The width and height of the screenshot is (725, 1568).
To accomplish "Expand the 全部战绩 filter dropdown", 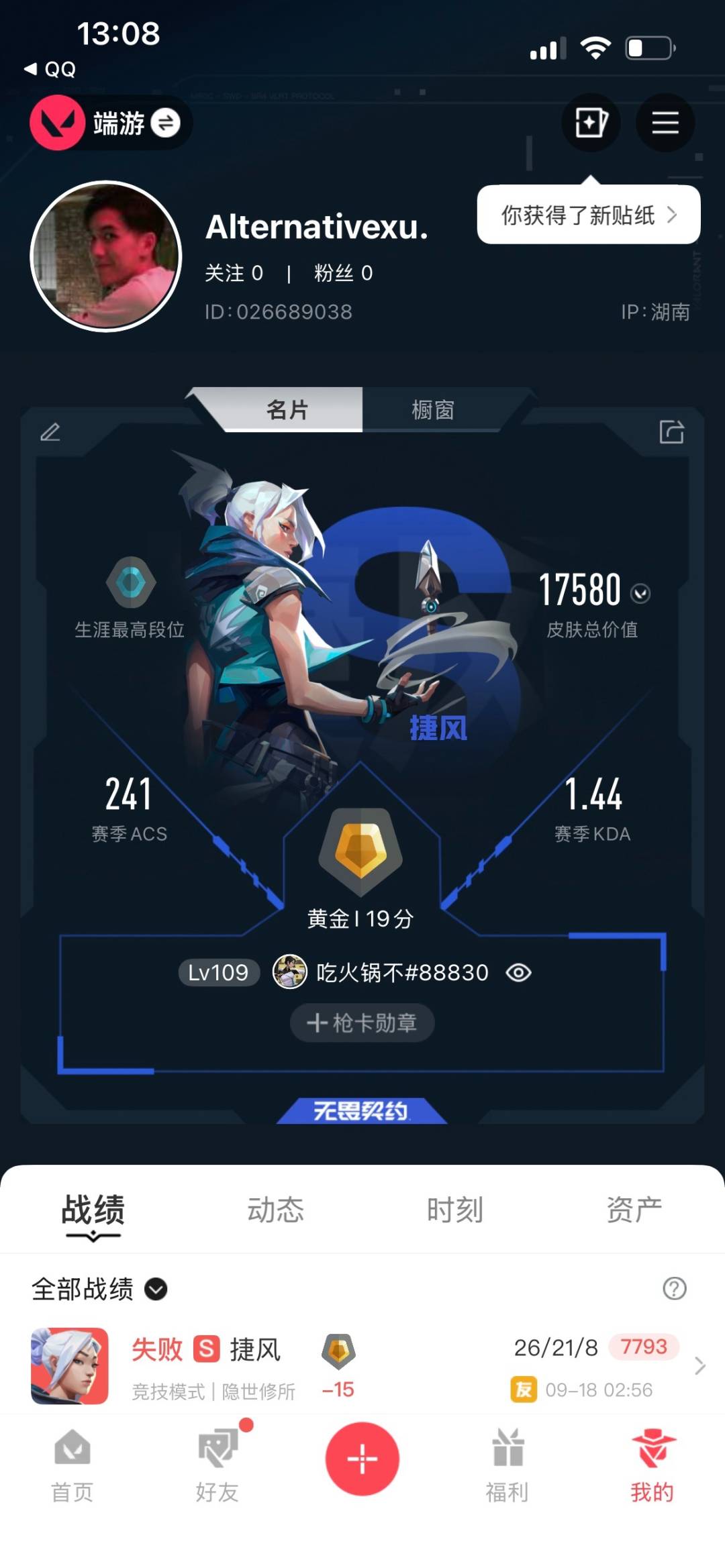I will coord(99,1289).
